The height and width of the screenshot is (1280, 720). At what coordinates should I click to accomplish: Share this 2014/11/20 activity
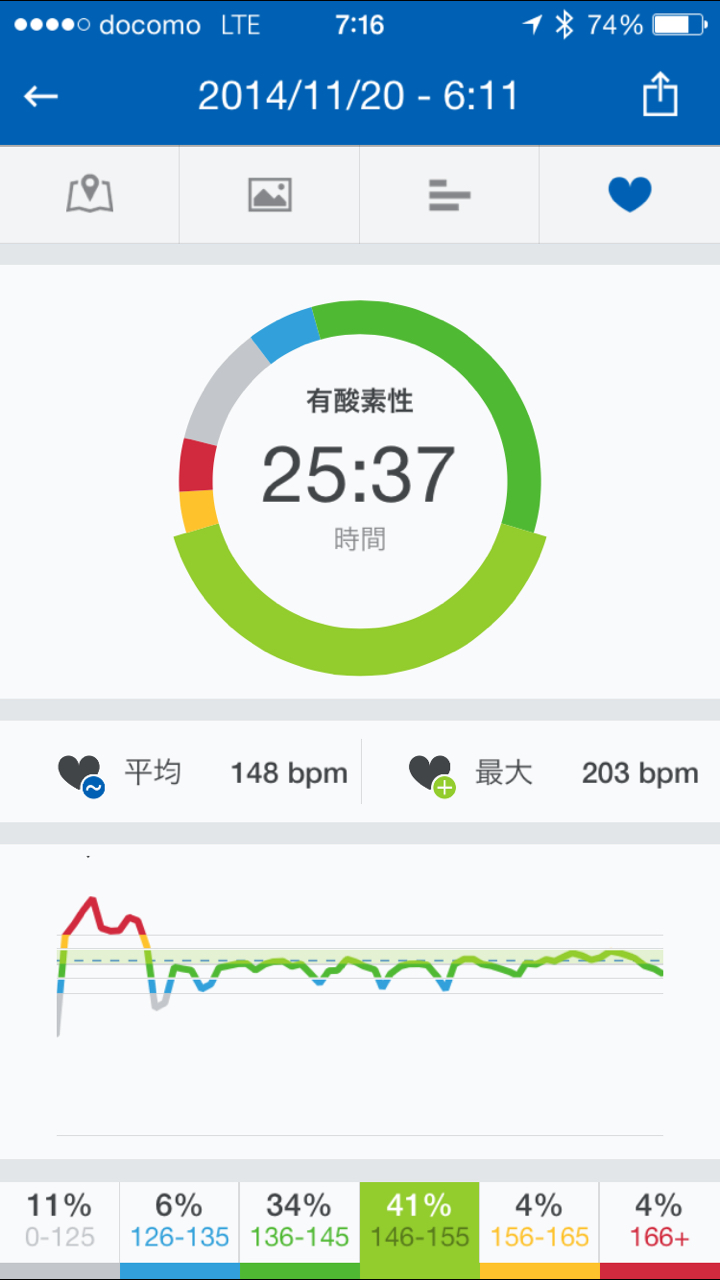(x=660, y=96)
